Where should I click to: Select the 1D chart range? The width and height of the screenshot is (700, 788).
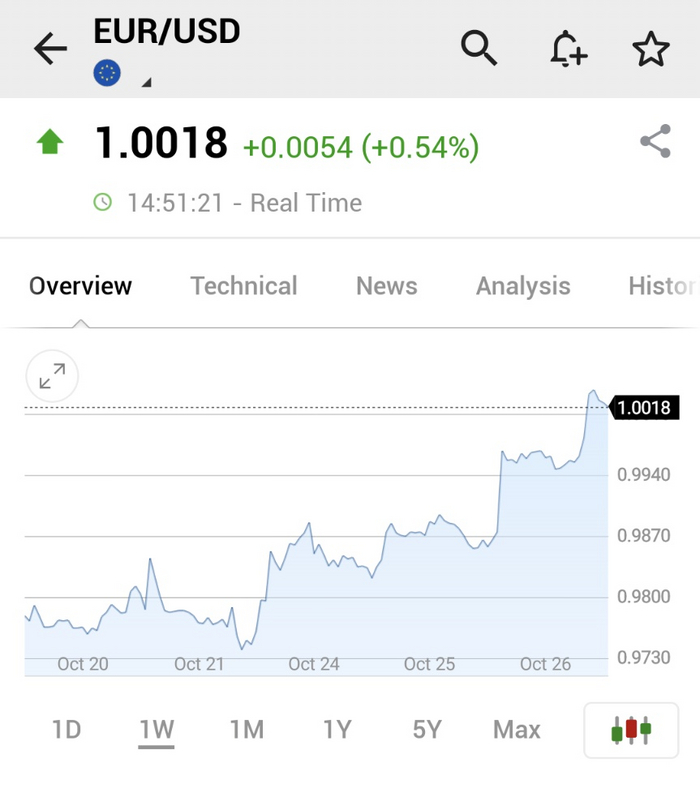[x=66, y=730]
